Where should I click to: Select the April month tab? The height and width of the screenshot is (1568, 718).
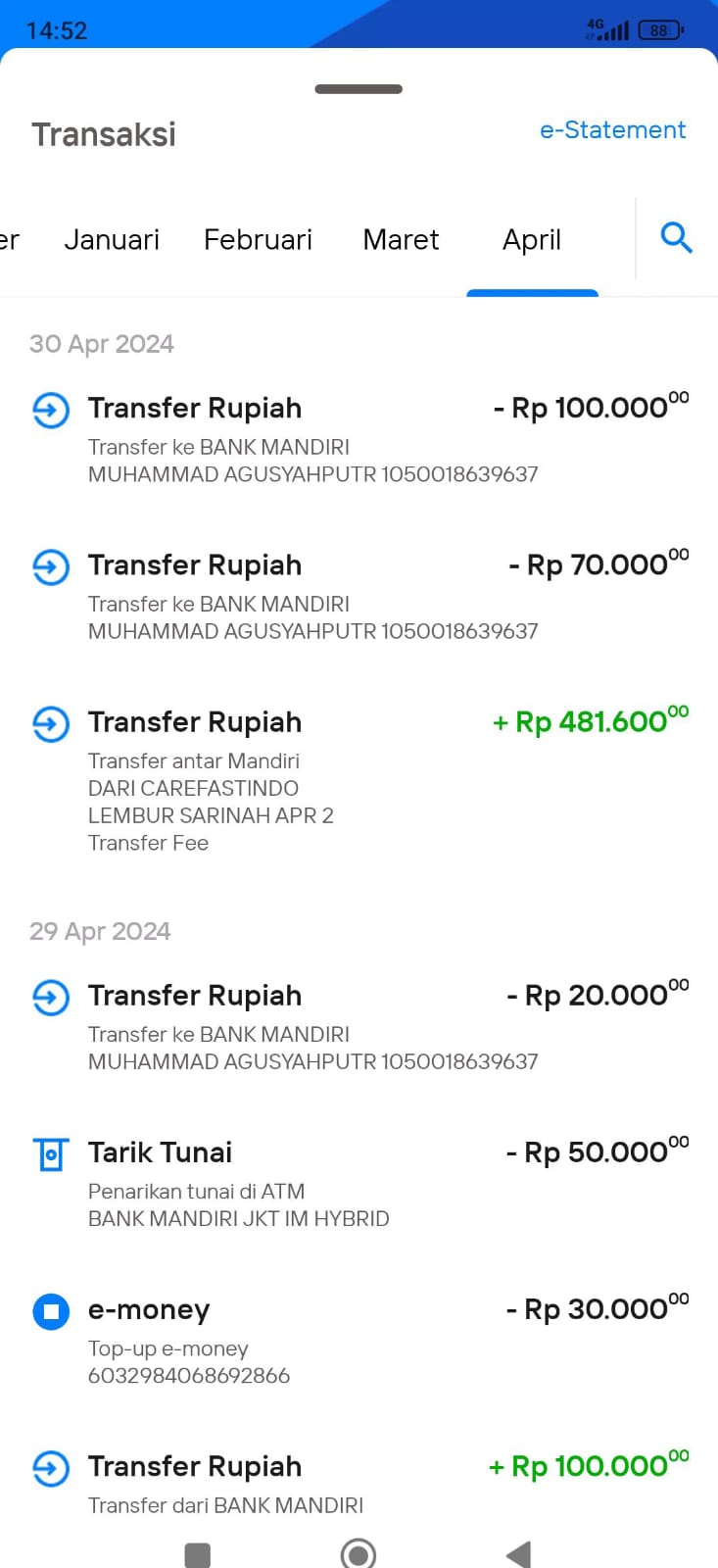click(532, 239)
